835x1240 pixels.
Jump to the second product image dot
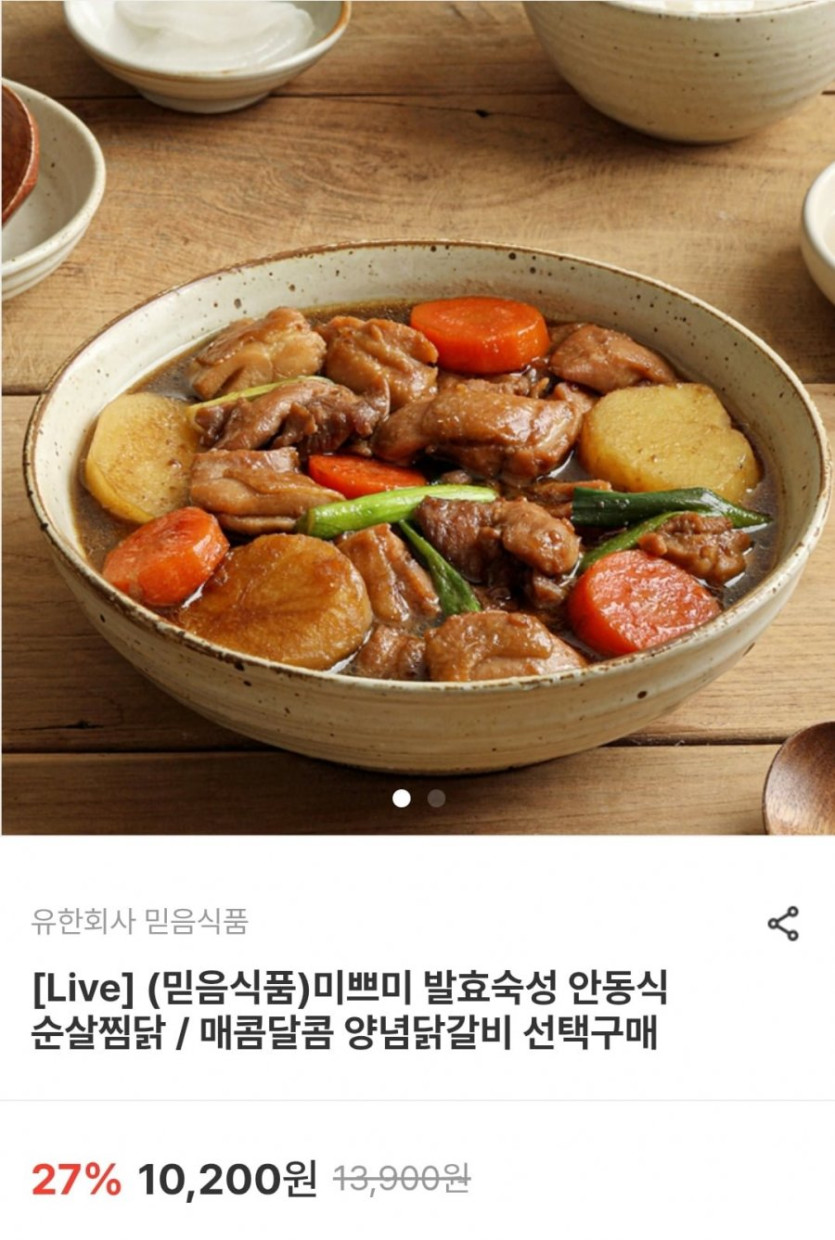(436, 798)
